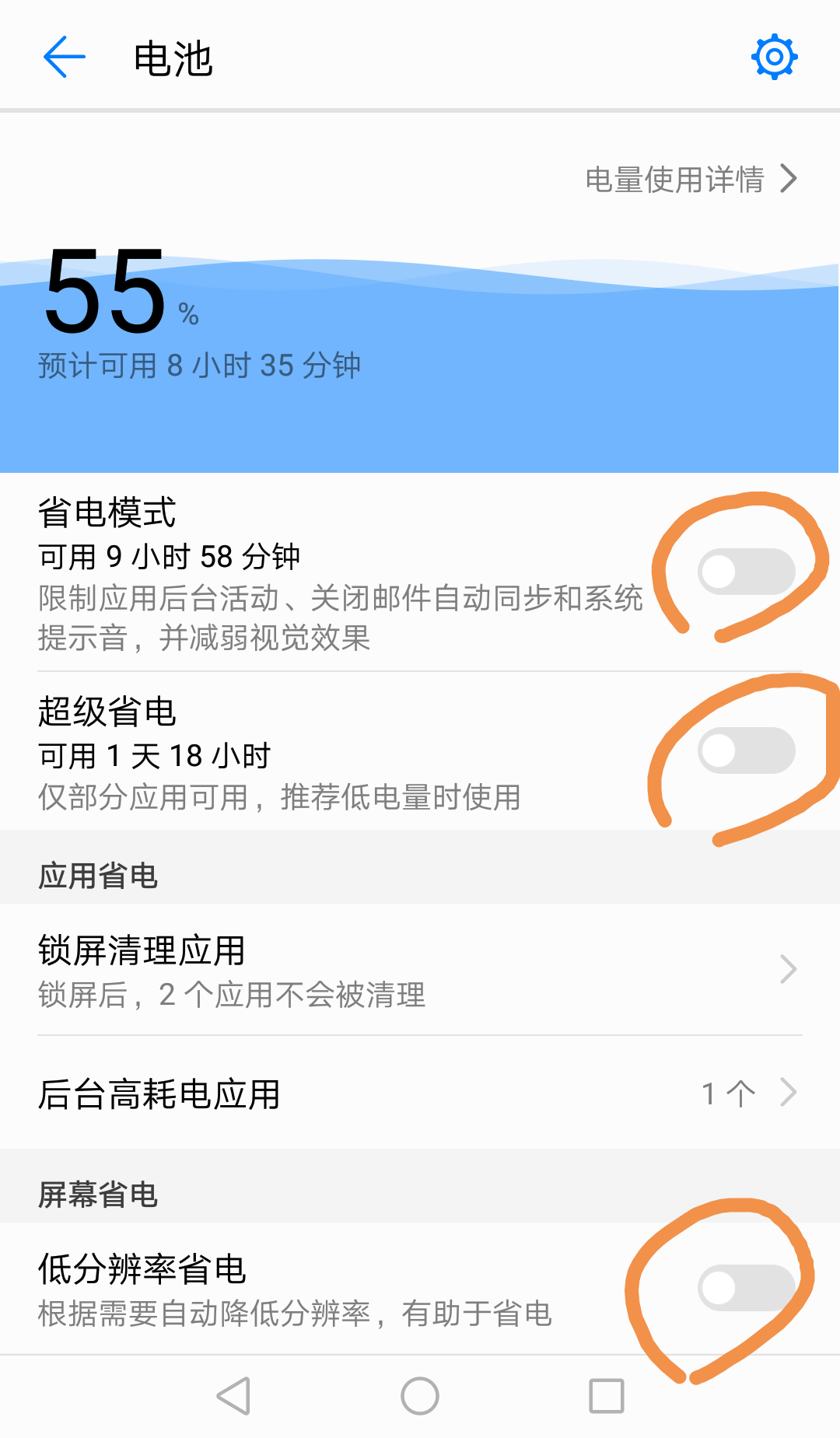Open 锁屏清理应用 settings row

[420, 970]
